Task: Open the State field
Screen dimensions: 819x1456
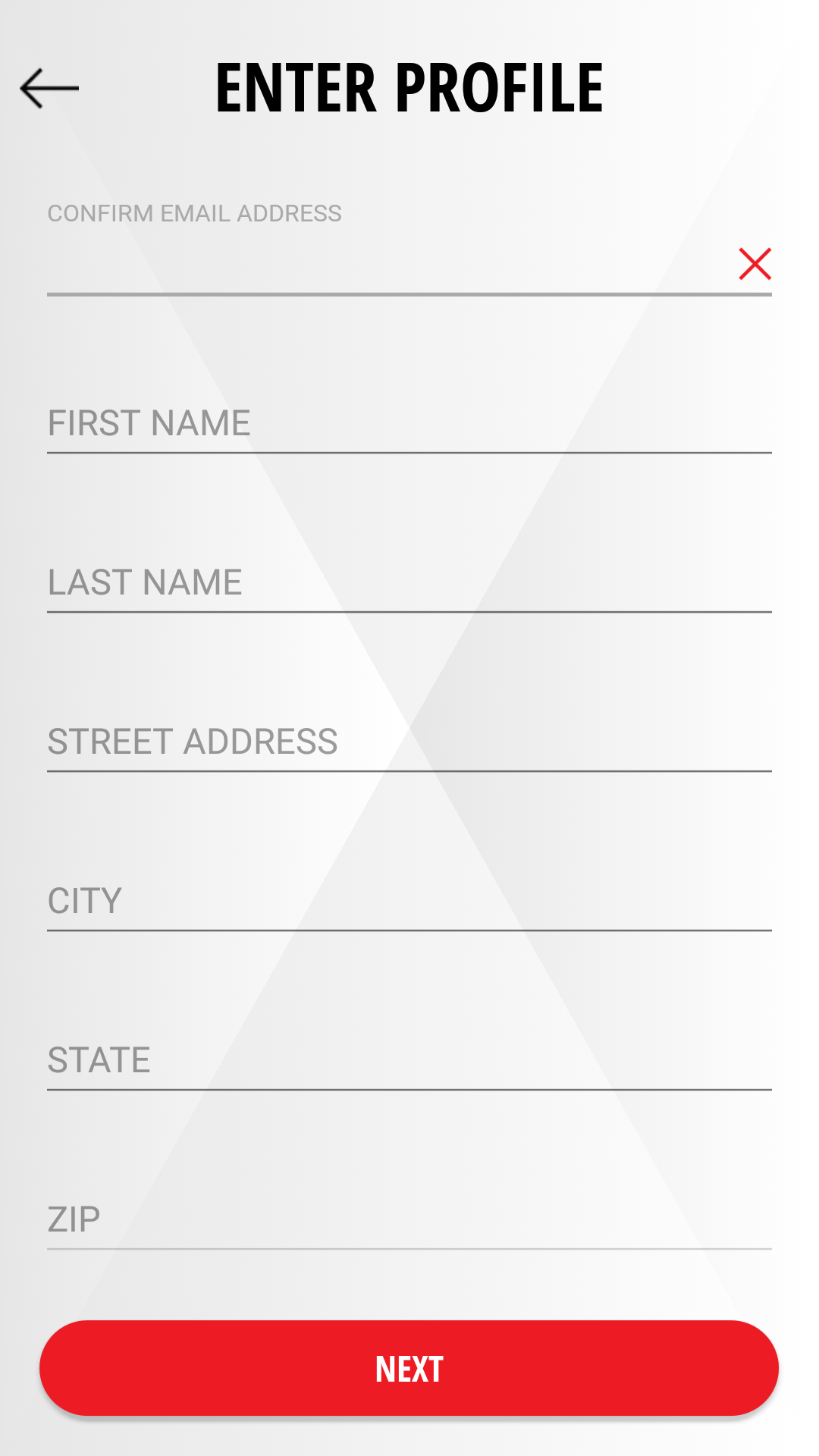Action: [x=409, y=1060]
